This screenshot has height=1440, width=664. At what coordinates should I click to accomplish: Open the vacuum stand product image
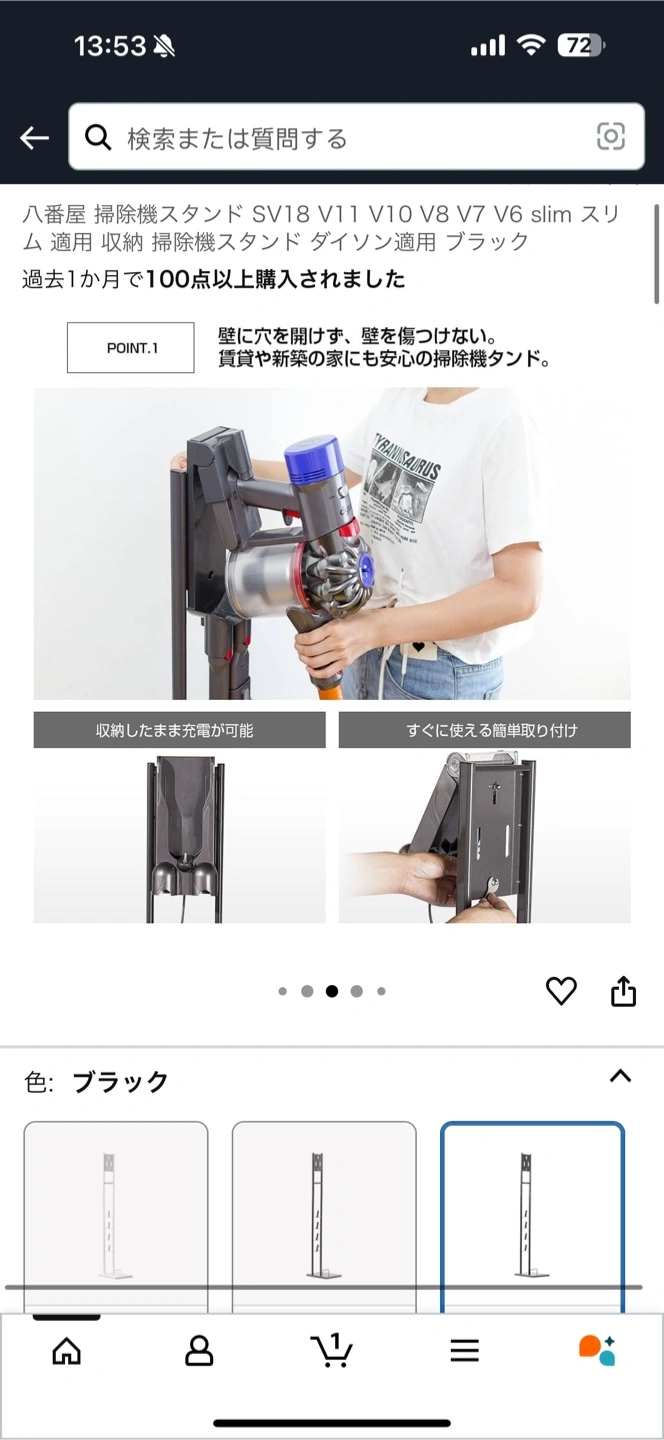pyautogui.click(x=332, y=620)
